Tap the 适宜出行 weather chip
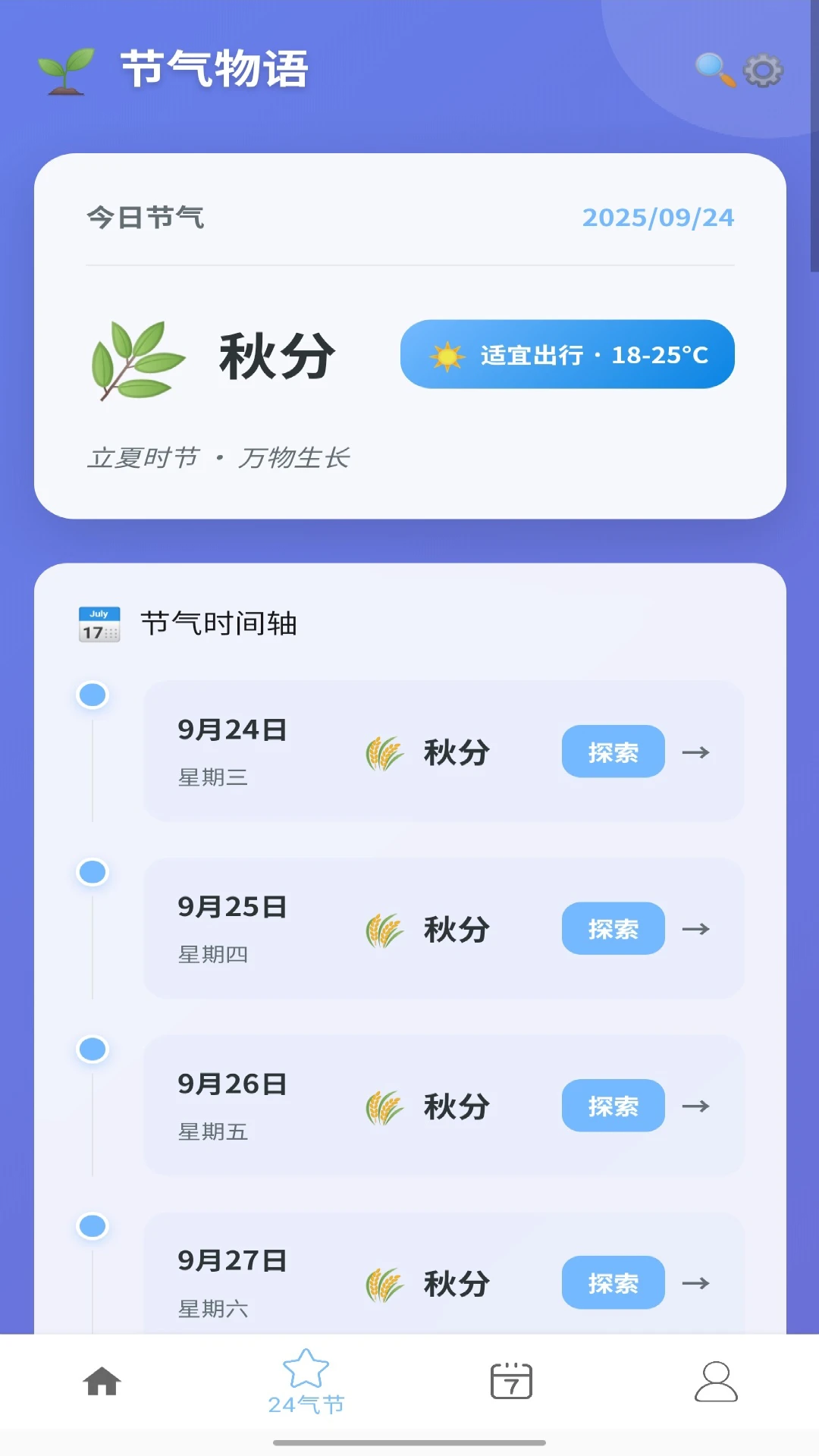This screenshot has width=819, height=1456. pyautogui.click(x=567, y=354)
